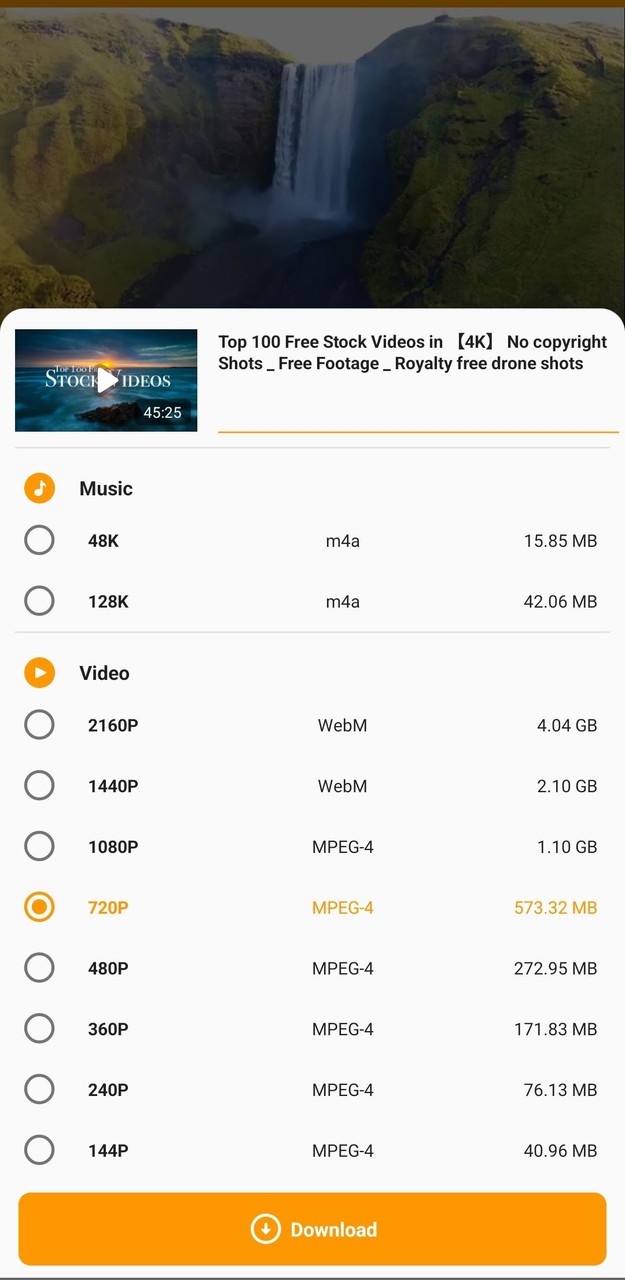
Task: Choose the 360P MPEG-4 option
Action: click(x=39, y=1029)
